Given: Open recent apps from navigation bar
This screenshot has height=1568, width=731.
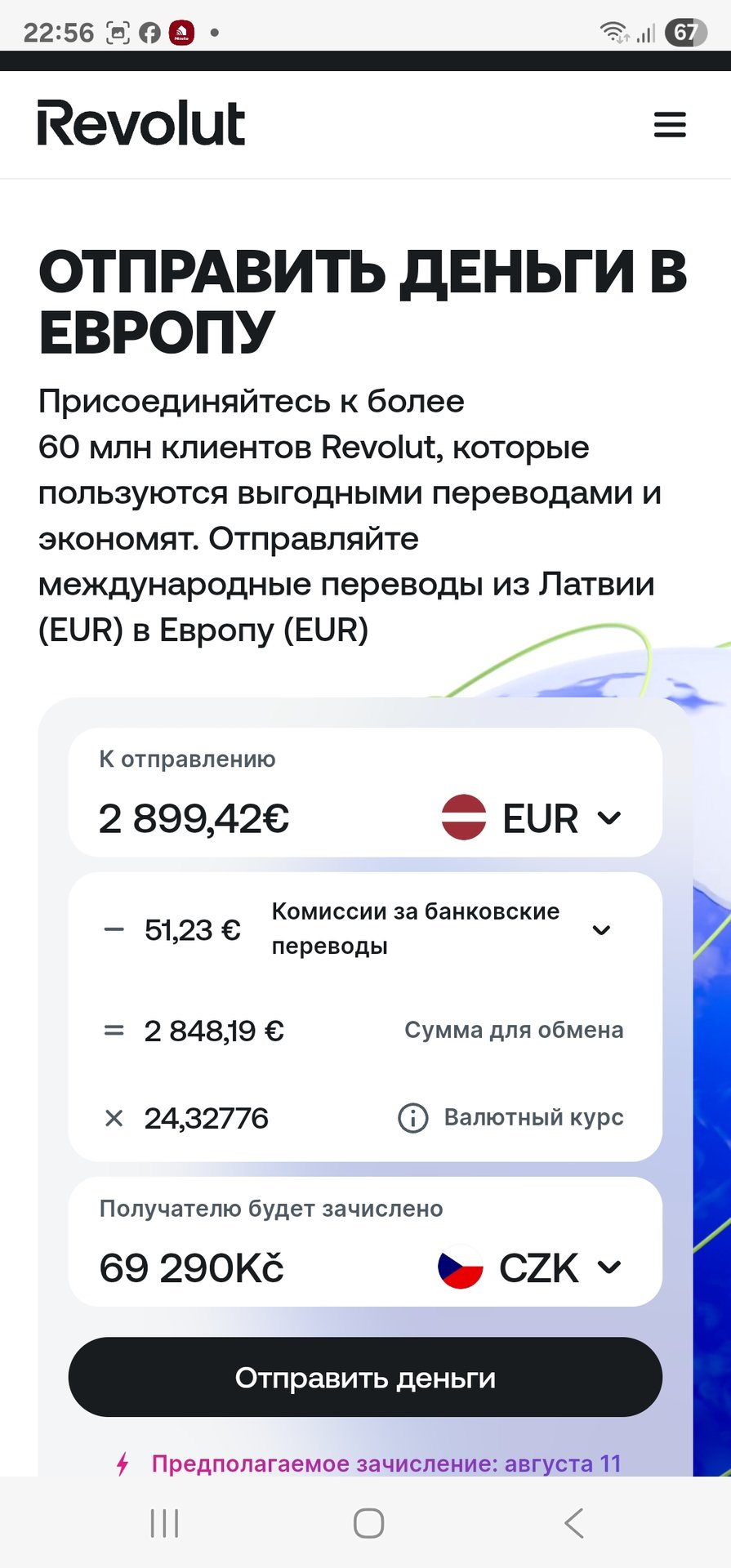Looking at the screenshot, I should pos(164,1523).
